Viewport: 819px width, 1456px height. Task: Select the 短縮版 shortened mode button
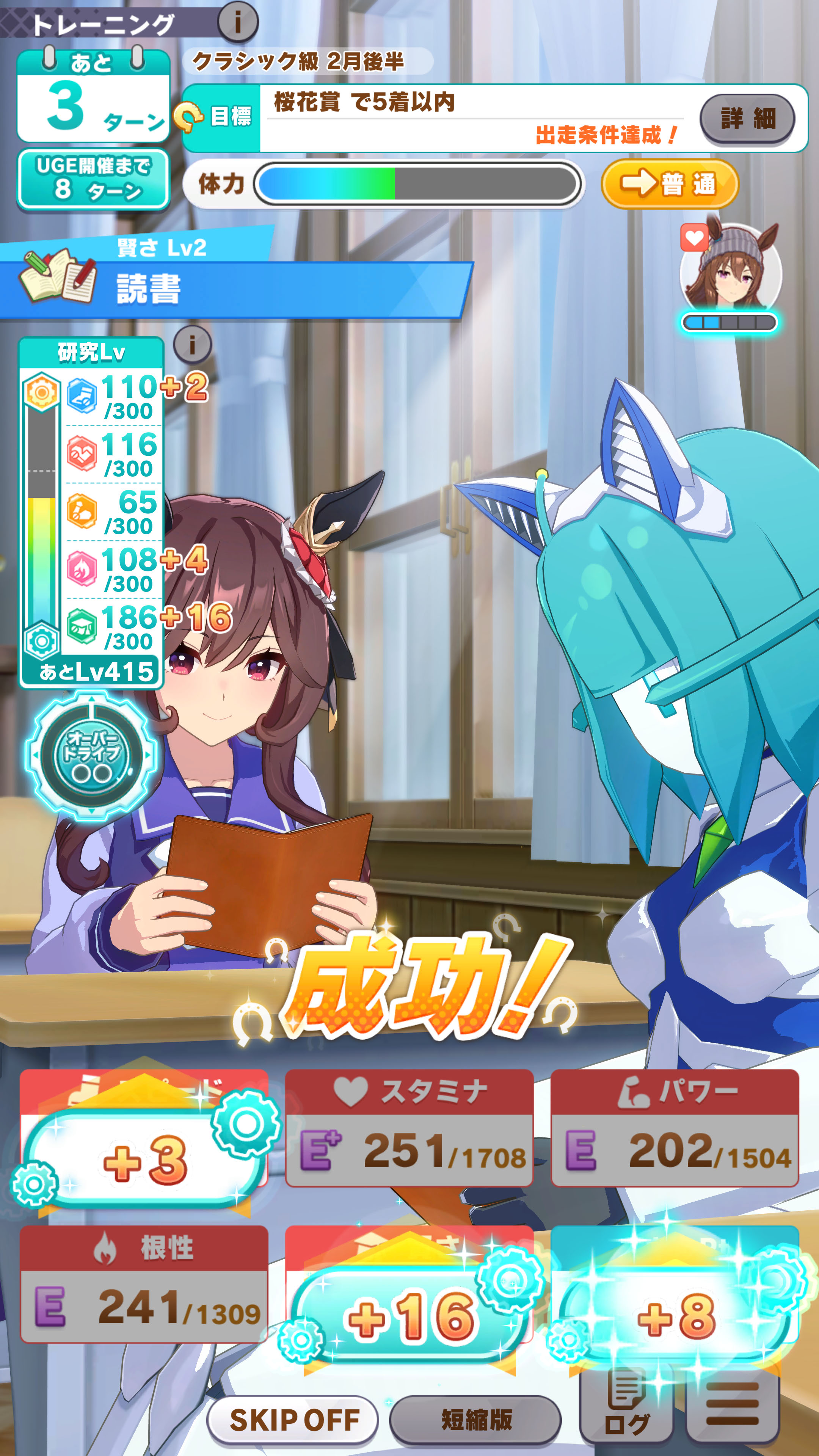pos(475,1419)
